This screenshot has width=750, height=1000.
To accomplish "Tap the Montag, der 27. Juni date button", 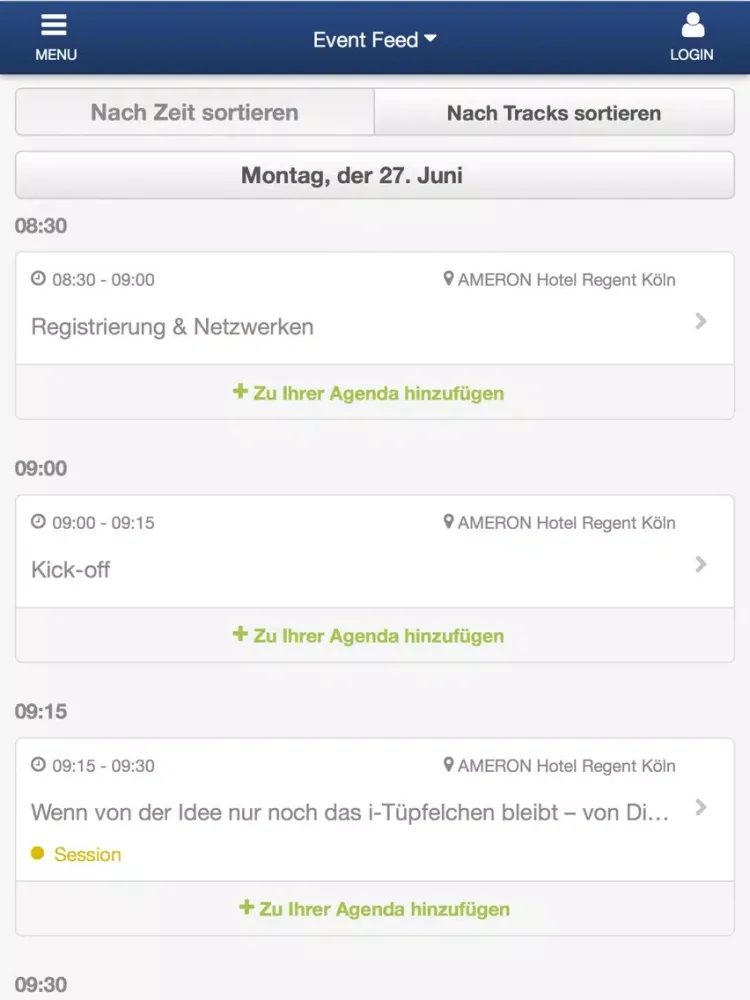I will point(375,176).
